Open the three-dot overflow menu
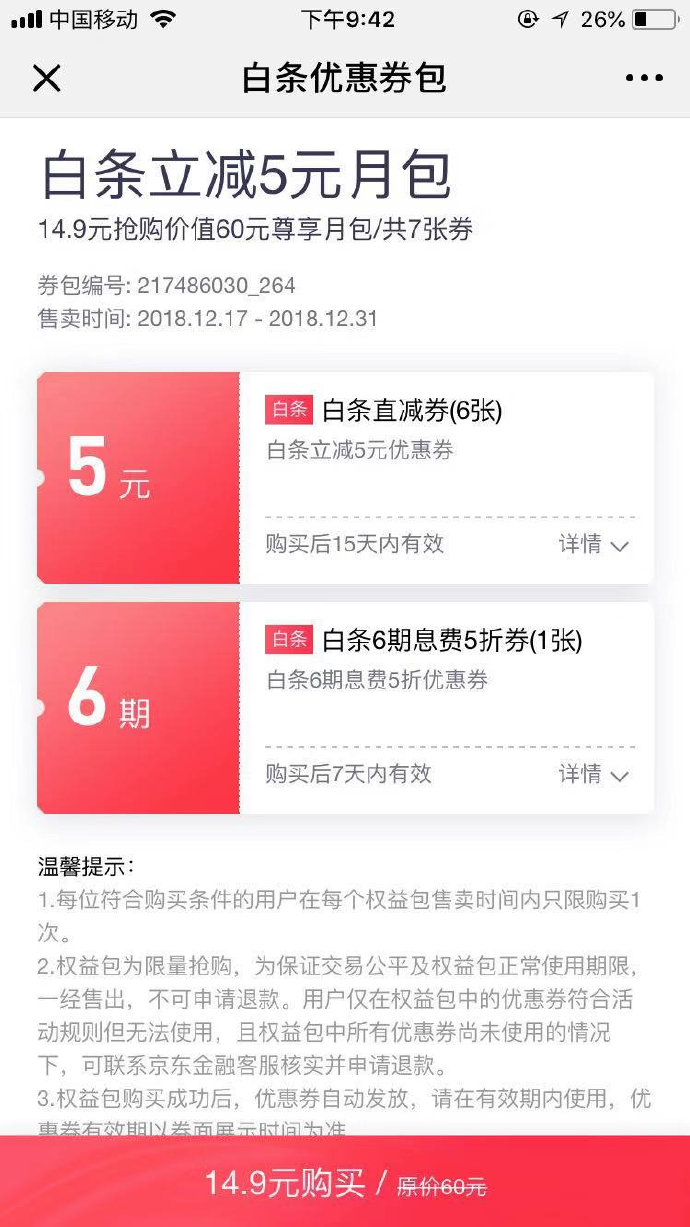Viewport: 690px width, 1227px height. pos(644,78)
